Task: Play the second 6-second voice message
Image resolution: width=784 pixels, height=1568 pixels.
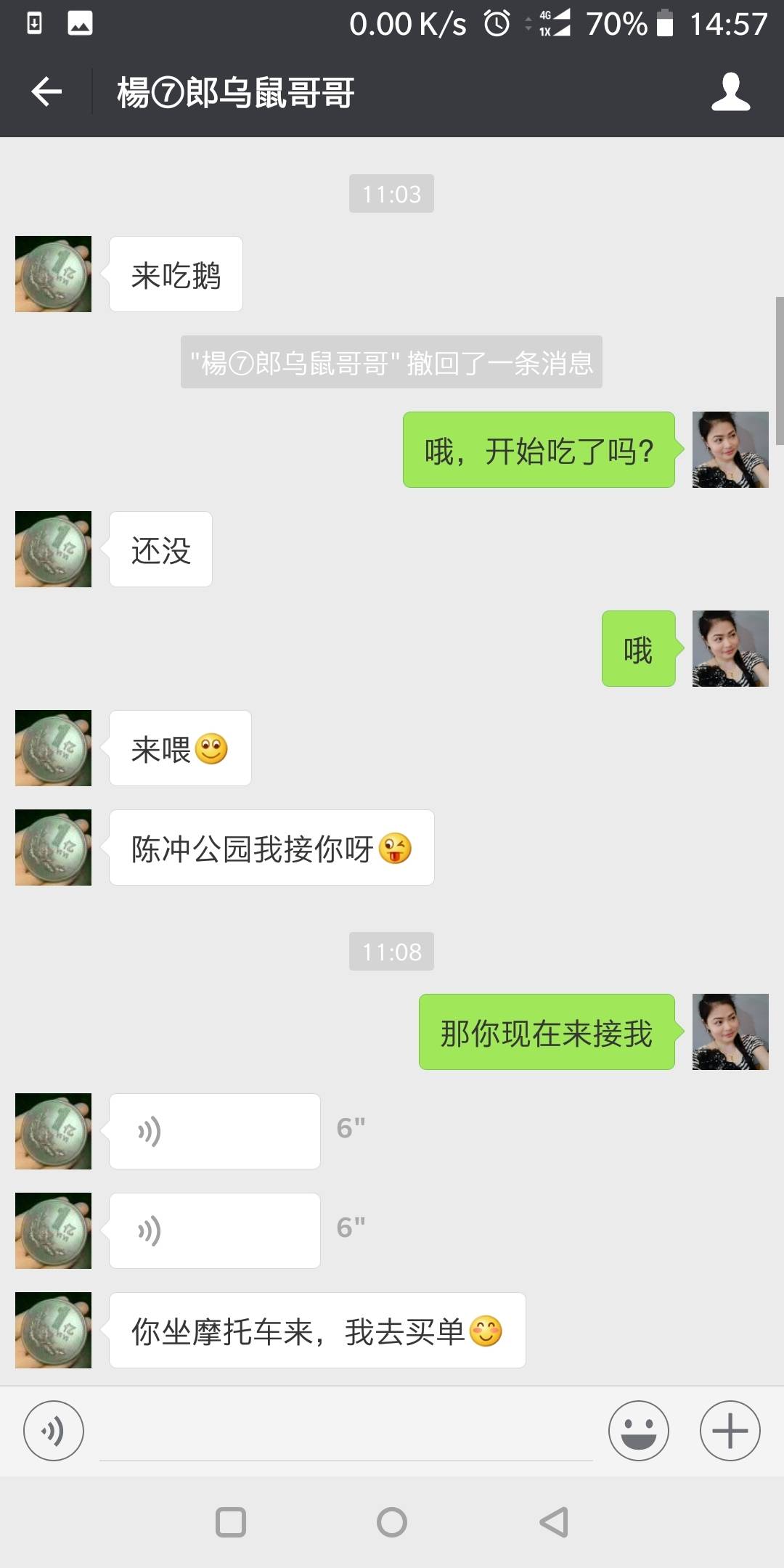Action: (214, 1230)
